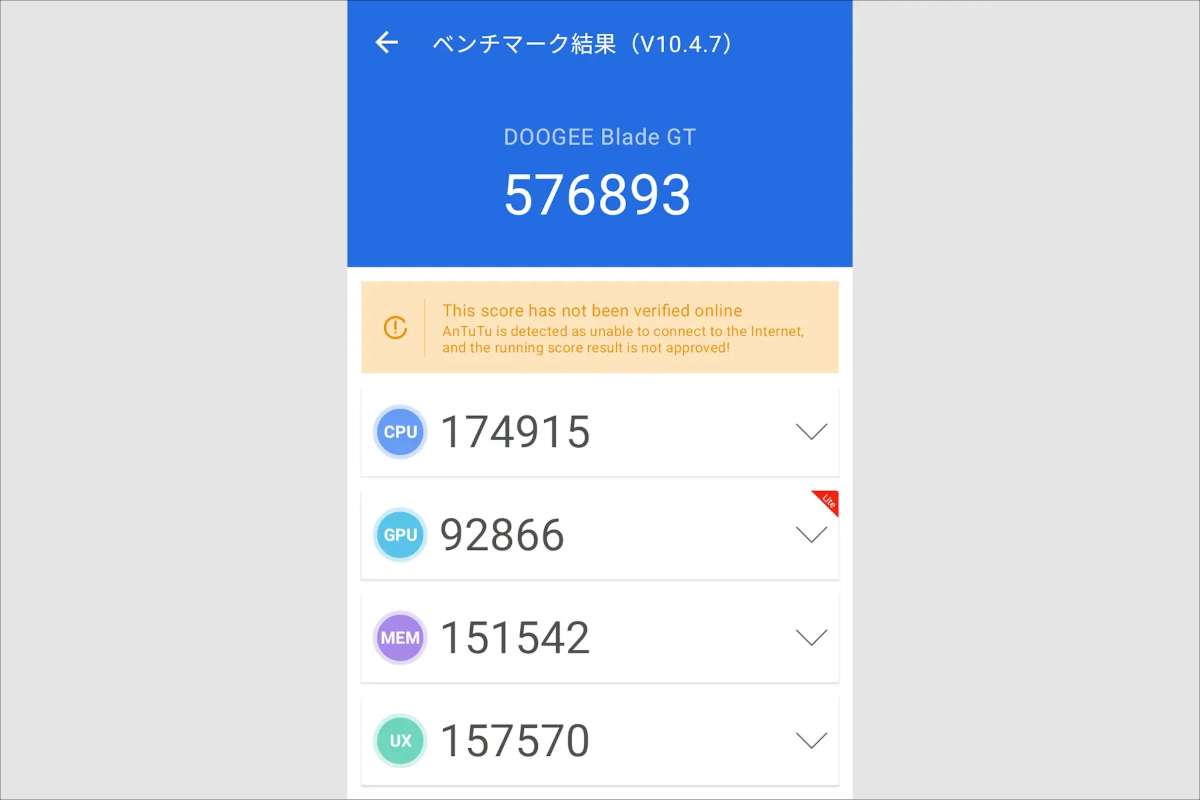The width and height of the screenshot is (1200, 800).
Task: Expand the UX score details
Action: pyautogui.click(x=811, y=741)
